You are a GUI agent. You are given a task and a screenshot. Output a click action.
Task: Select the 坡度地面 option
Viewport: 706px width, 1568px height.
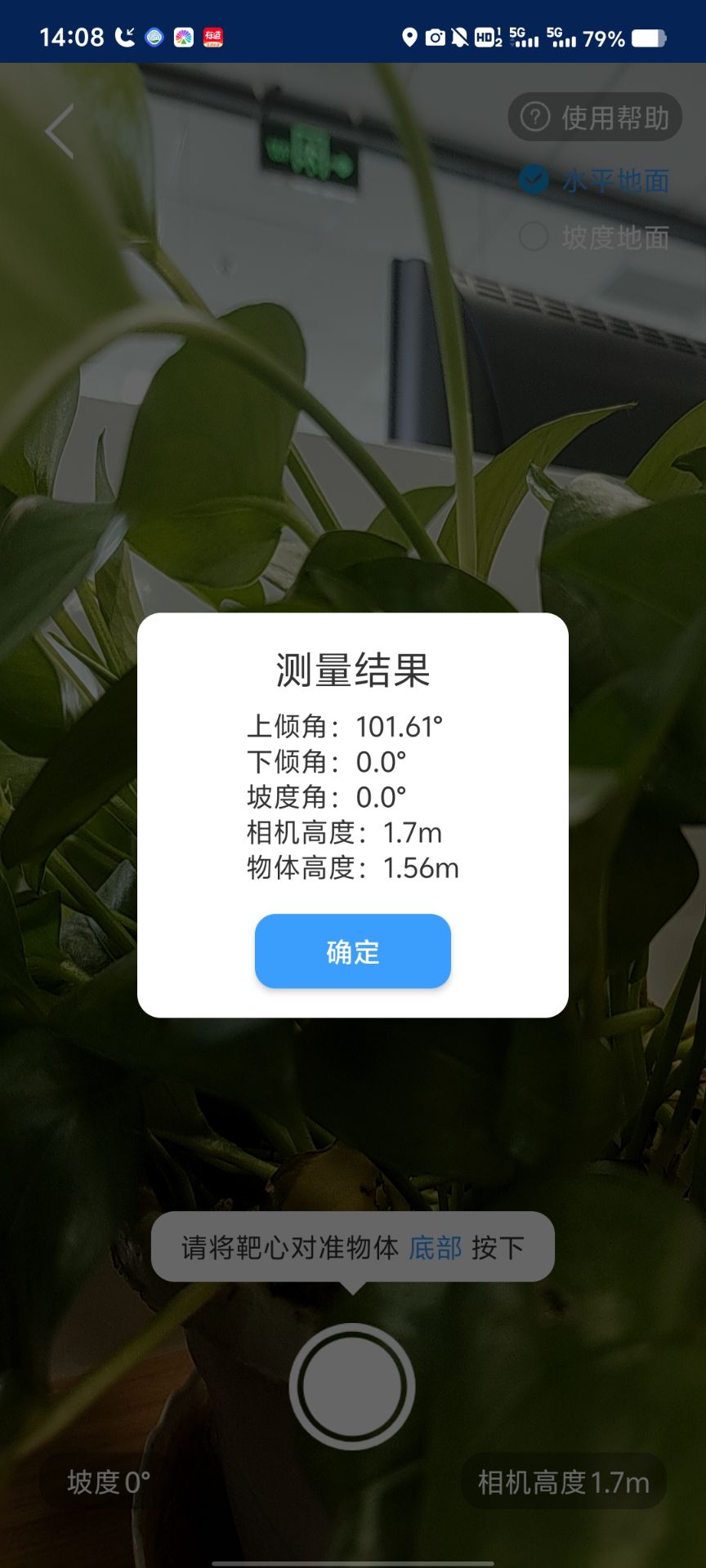(595, 238)
